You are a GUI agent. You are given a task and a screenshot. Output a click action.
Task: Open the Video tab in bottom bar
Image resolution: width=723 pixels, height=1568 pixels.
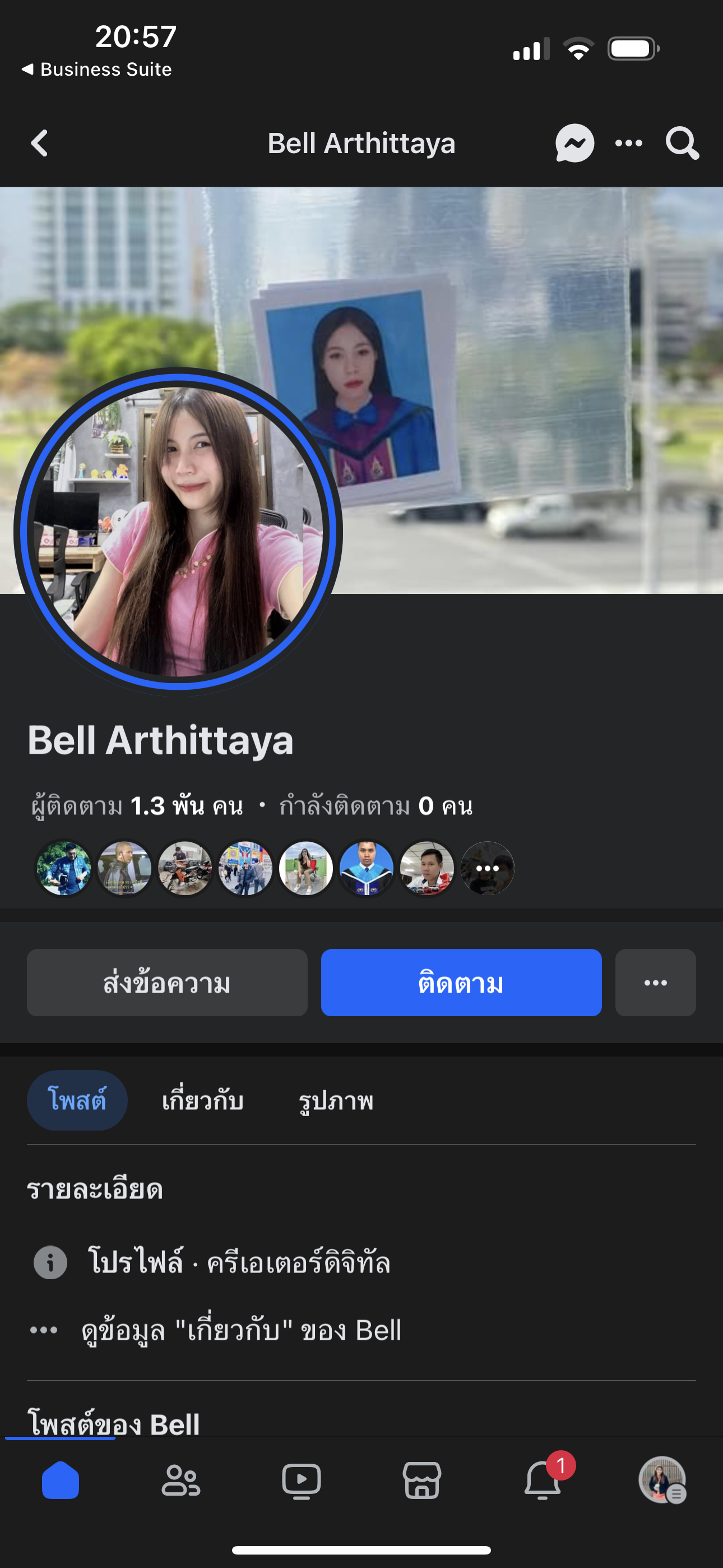click(302, 1481)
